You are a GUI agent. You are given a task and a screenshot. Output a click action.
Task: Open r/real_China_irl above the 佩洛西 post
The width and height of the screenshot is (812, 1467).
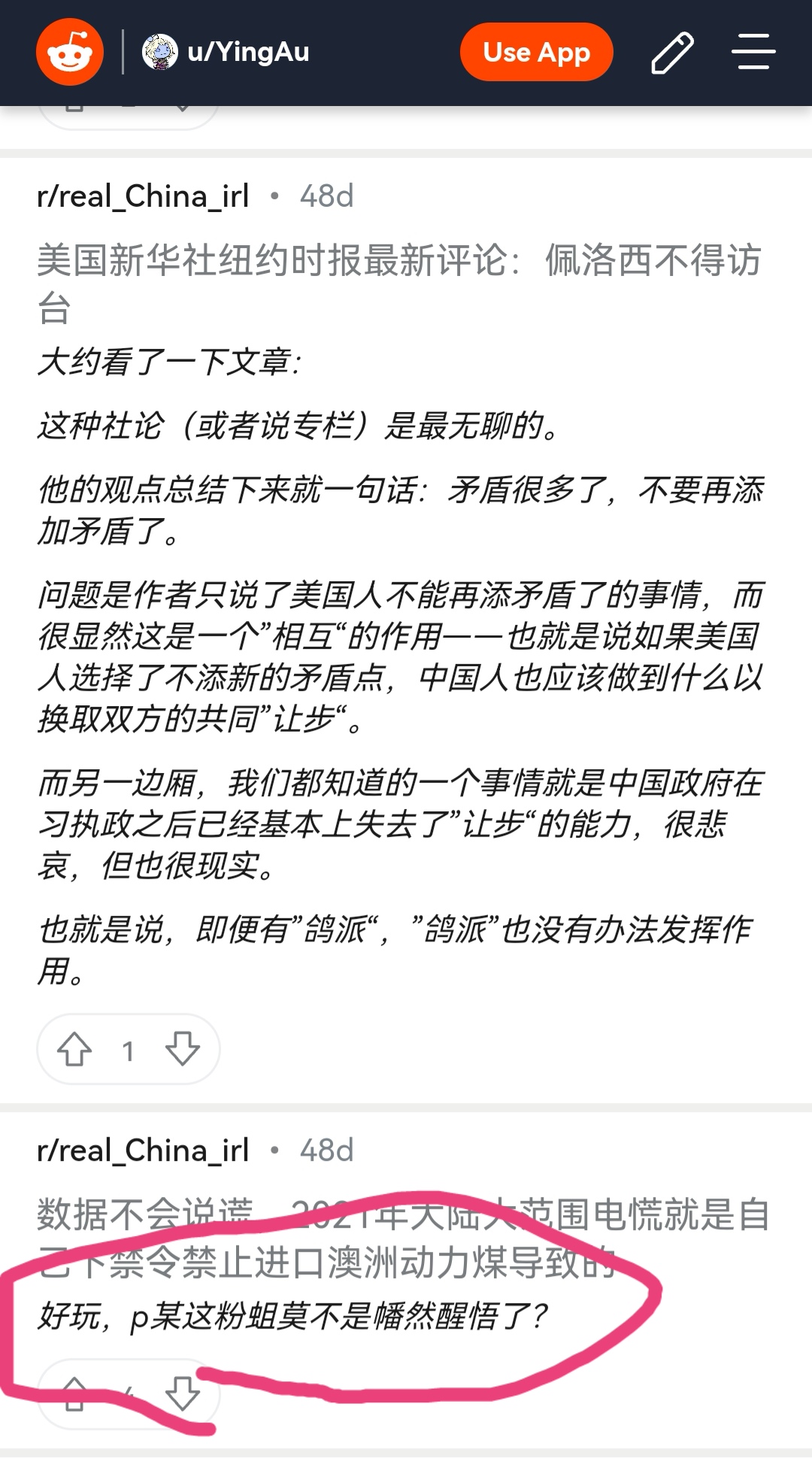[x=143, y=196]
